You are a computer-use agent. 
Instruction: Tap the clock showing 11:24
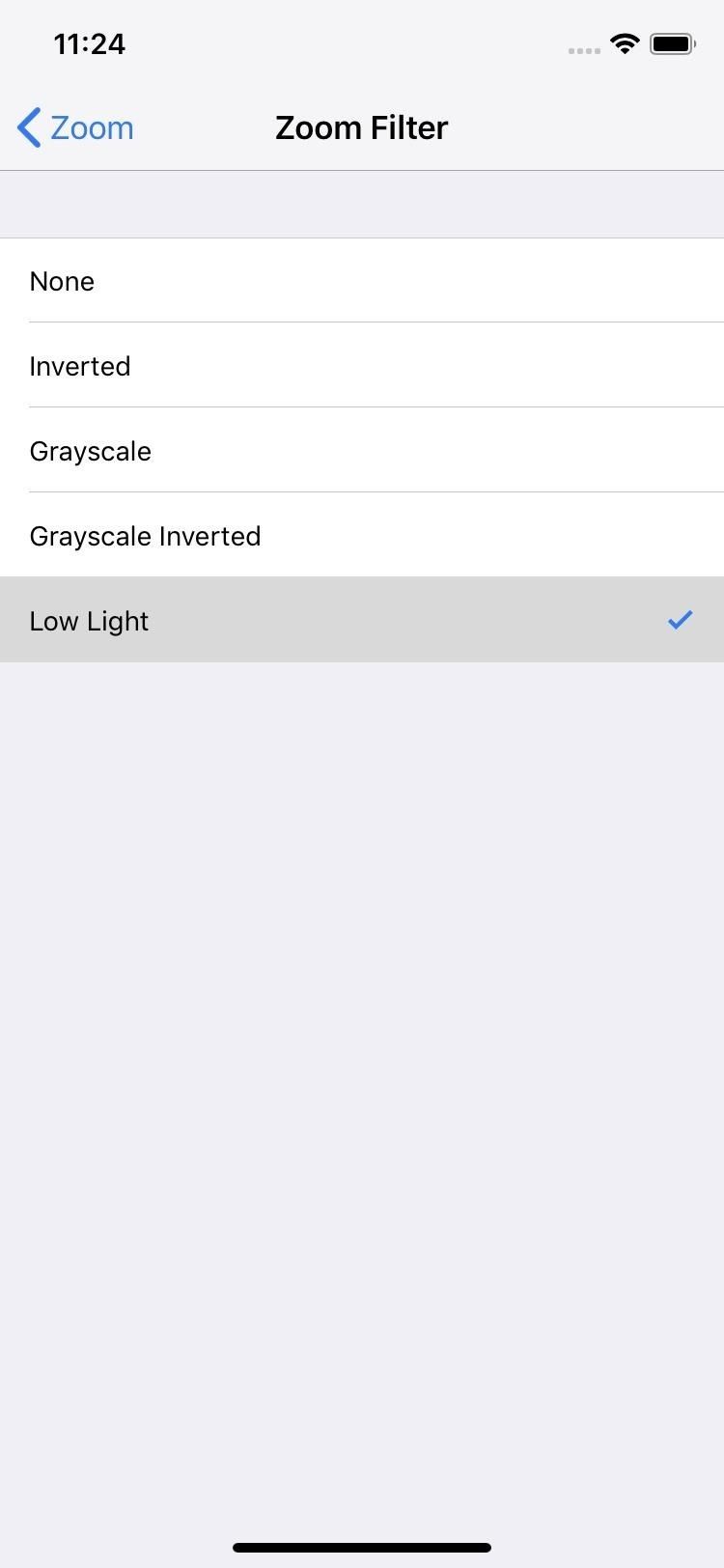pyautogui.click(x=90, y=43)
